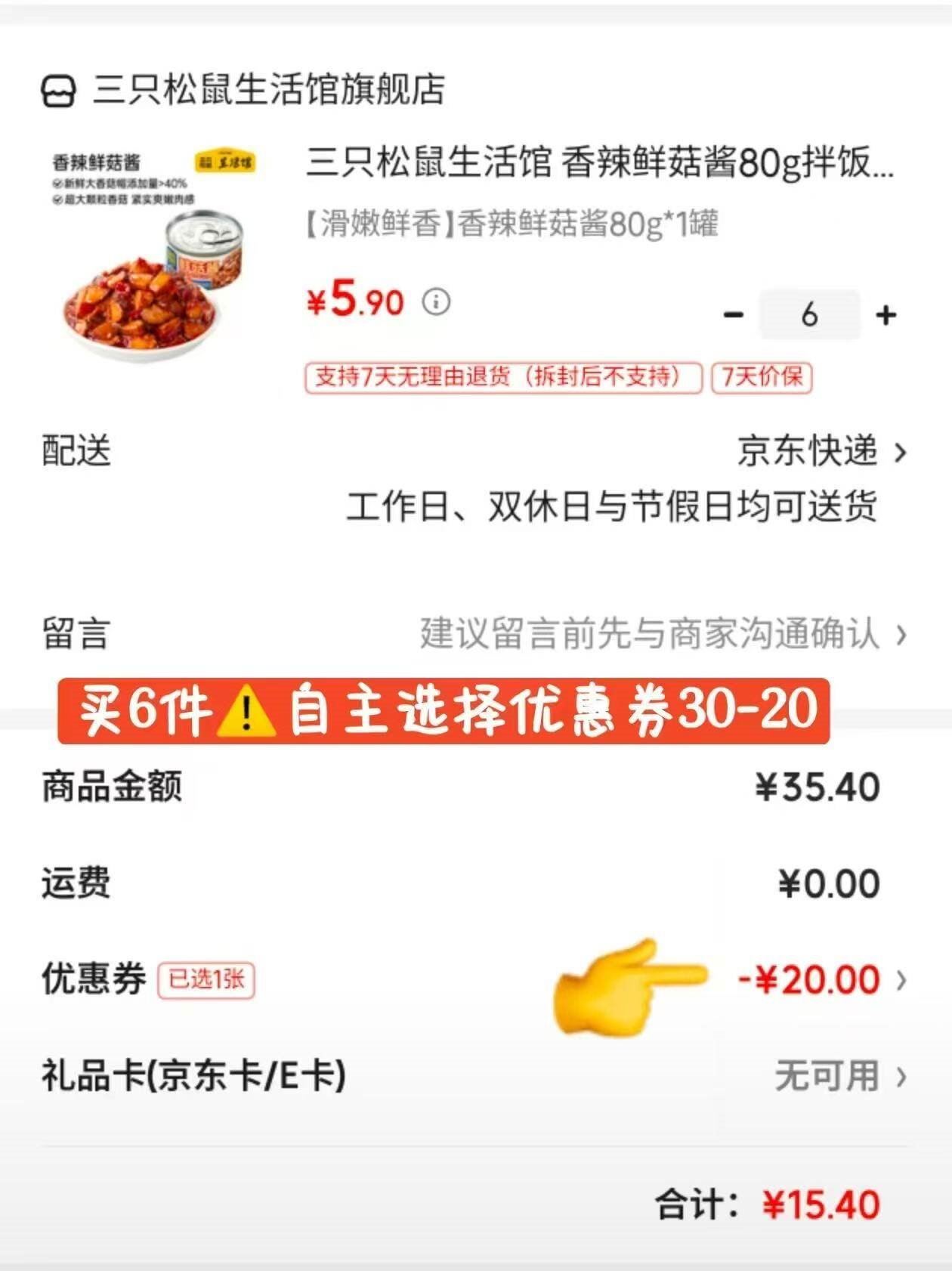Edit the quantity field showing 6
This screenshot has width=952, height=1271.
point(809,314)
